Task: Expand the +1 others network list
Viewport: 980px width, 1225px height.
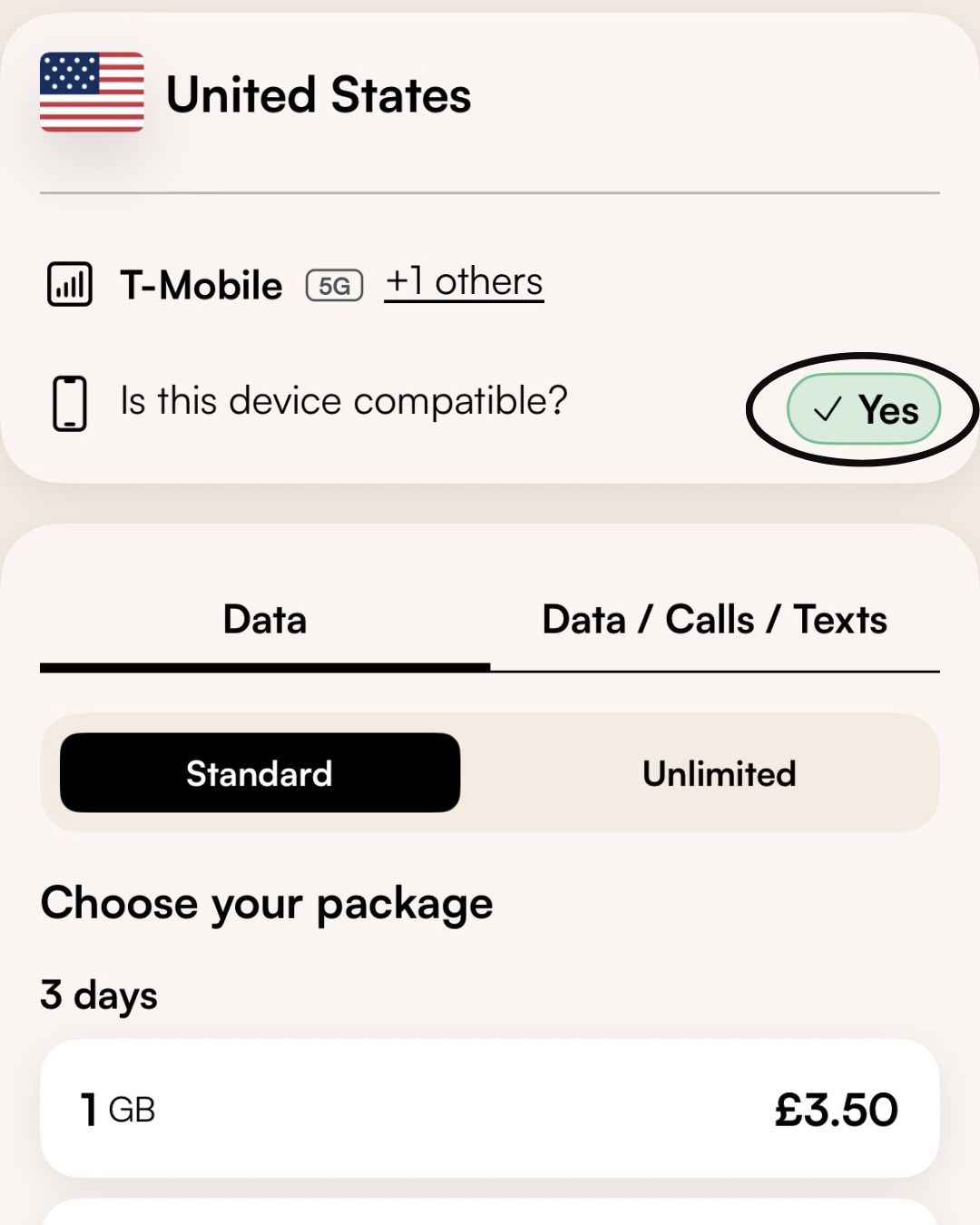Action: tap(463, 280)
